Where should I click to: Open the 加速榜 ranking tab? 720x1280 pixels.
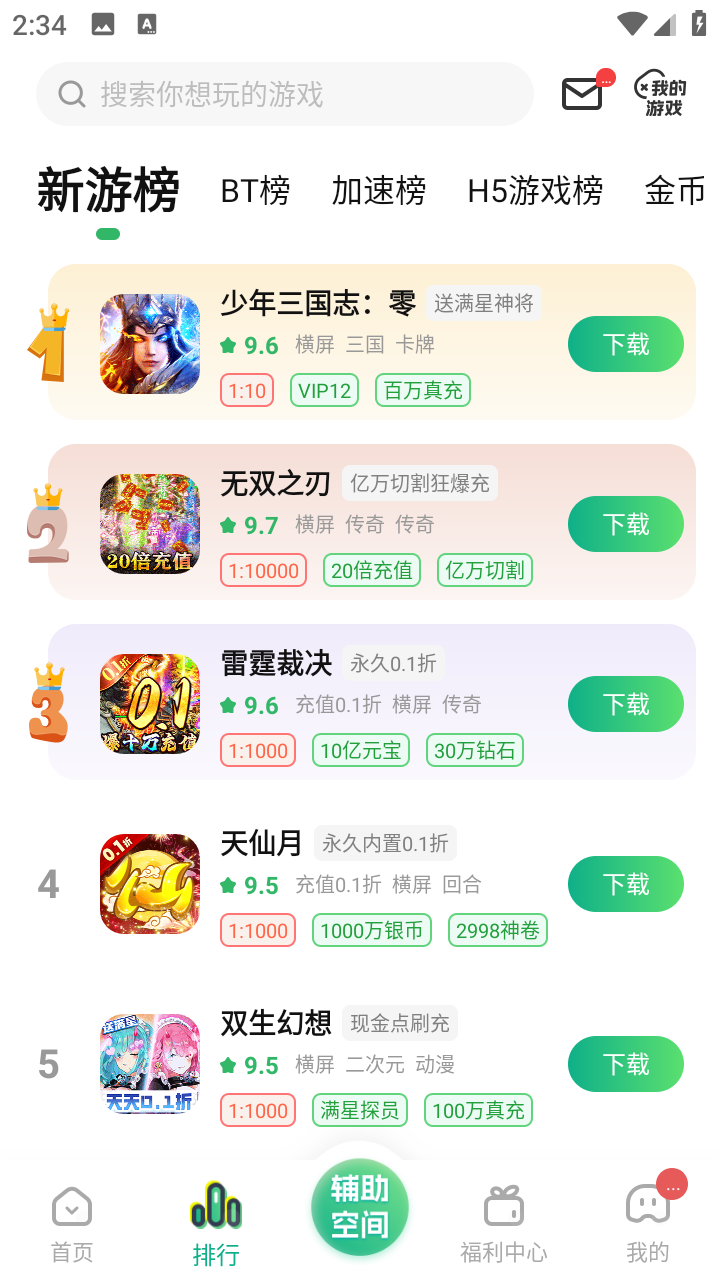coord(379,191)
